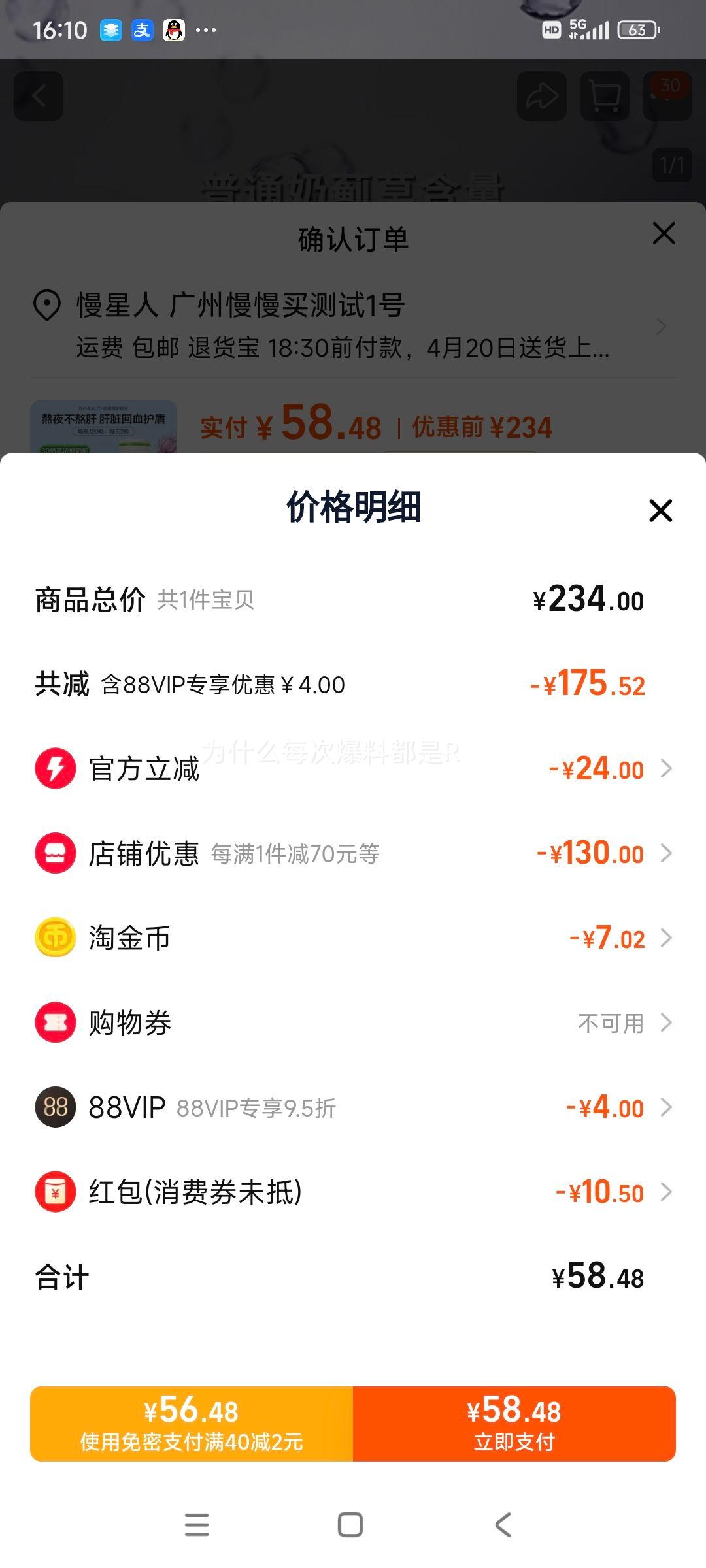Expand the 店铺优惠 promotion details

pos(667,854)
